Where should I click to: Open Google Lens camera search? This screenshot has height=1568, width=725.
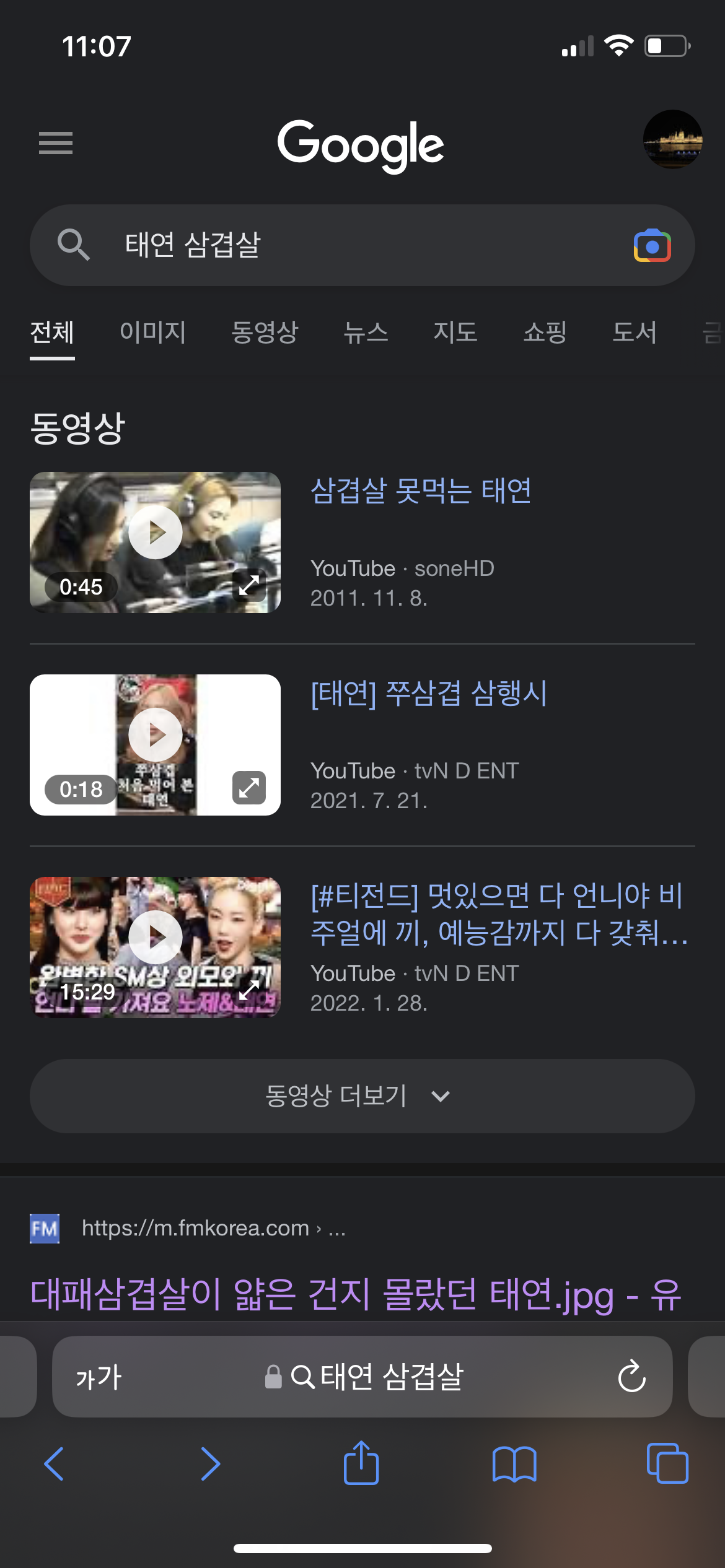pos(652,246)
